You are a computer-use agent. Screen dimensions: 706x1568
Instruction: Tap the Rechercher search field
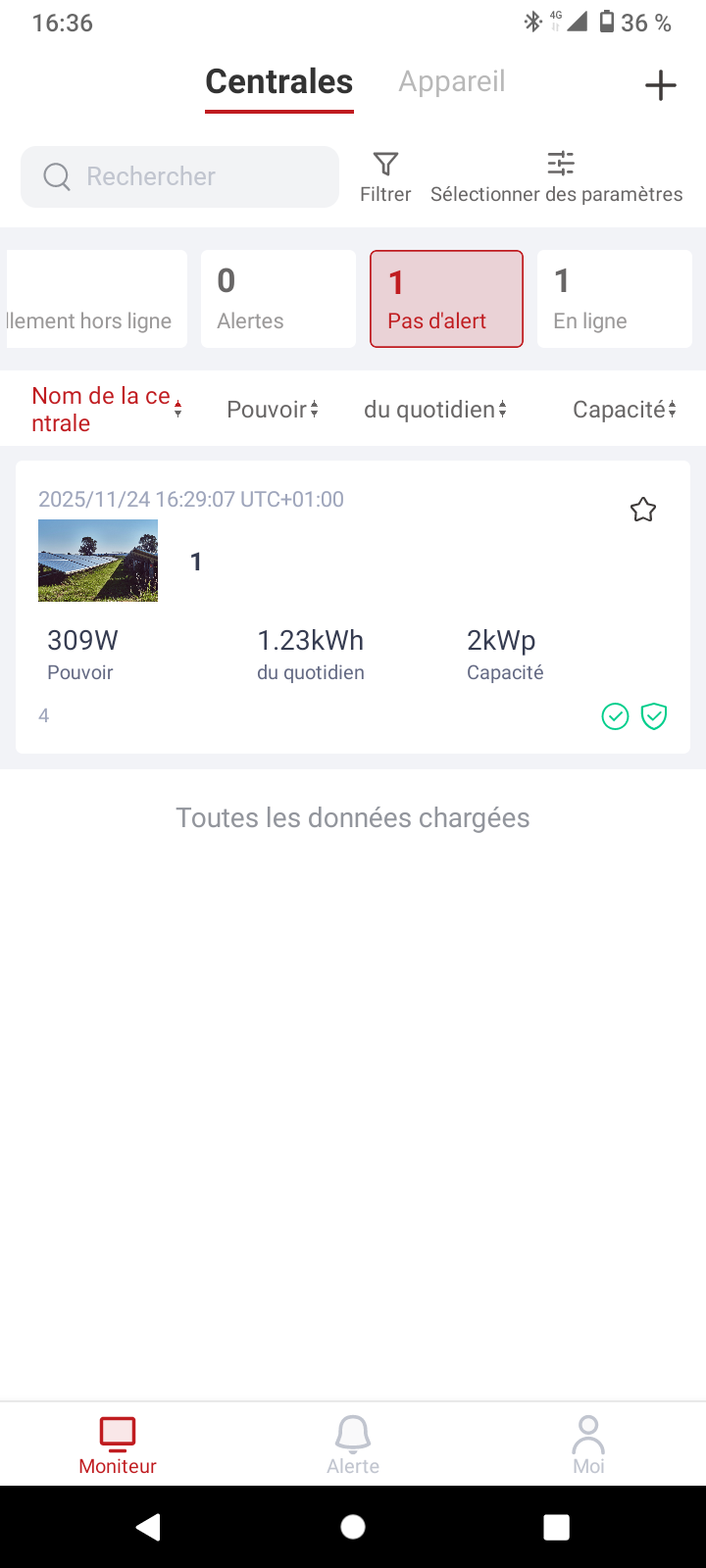(180, 176)
